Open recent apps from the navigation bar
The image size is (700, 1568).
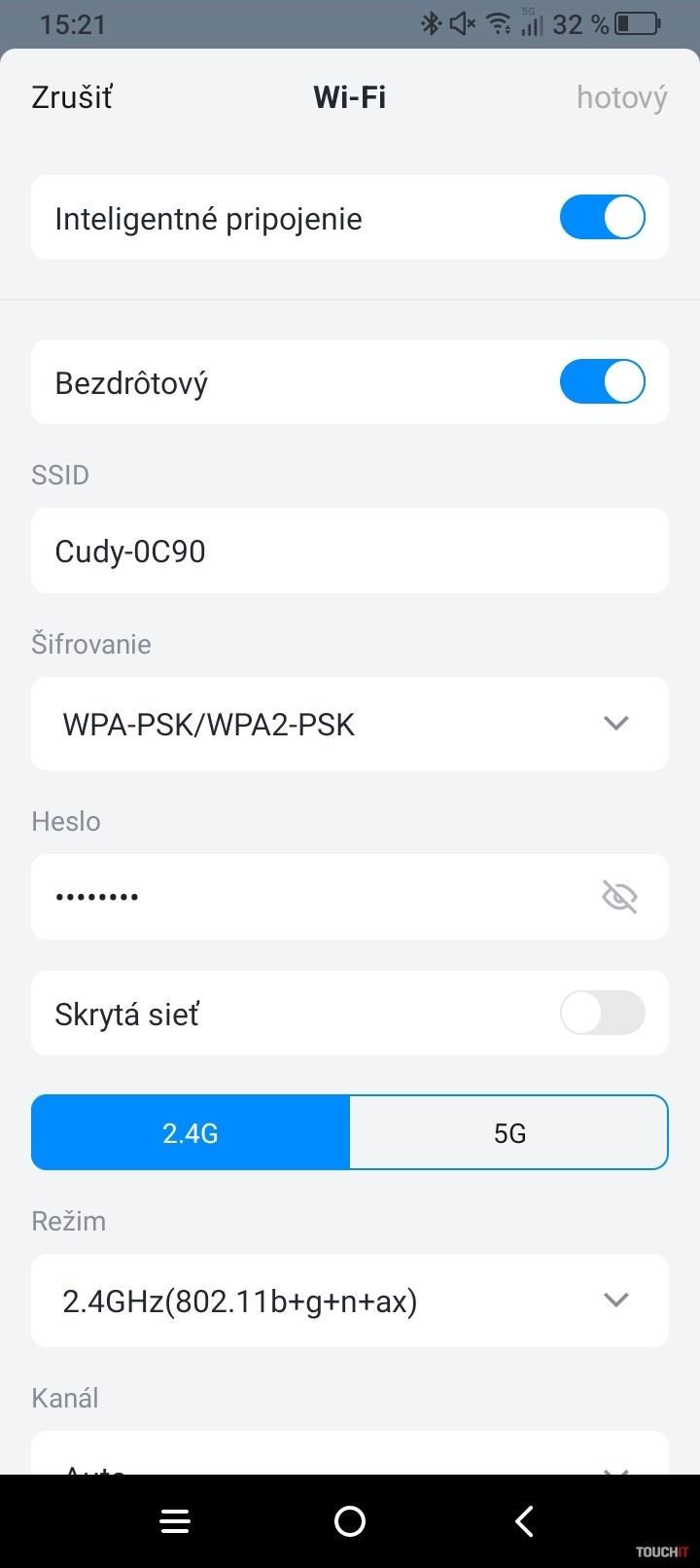click(x=175, y=1521)
